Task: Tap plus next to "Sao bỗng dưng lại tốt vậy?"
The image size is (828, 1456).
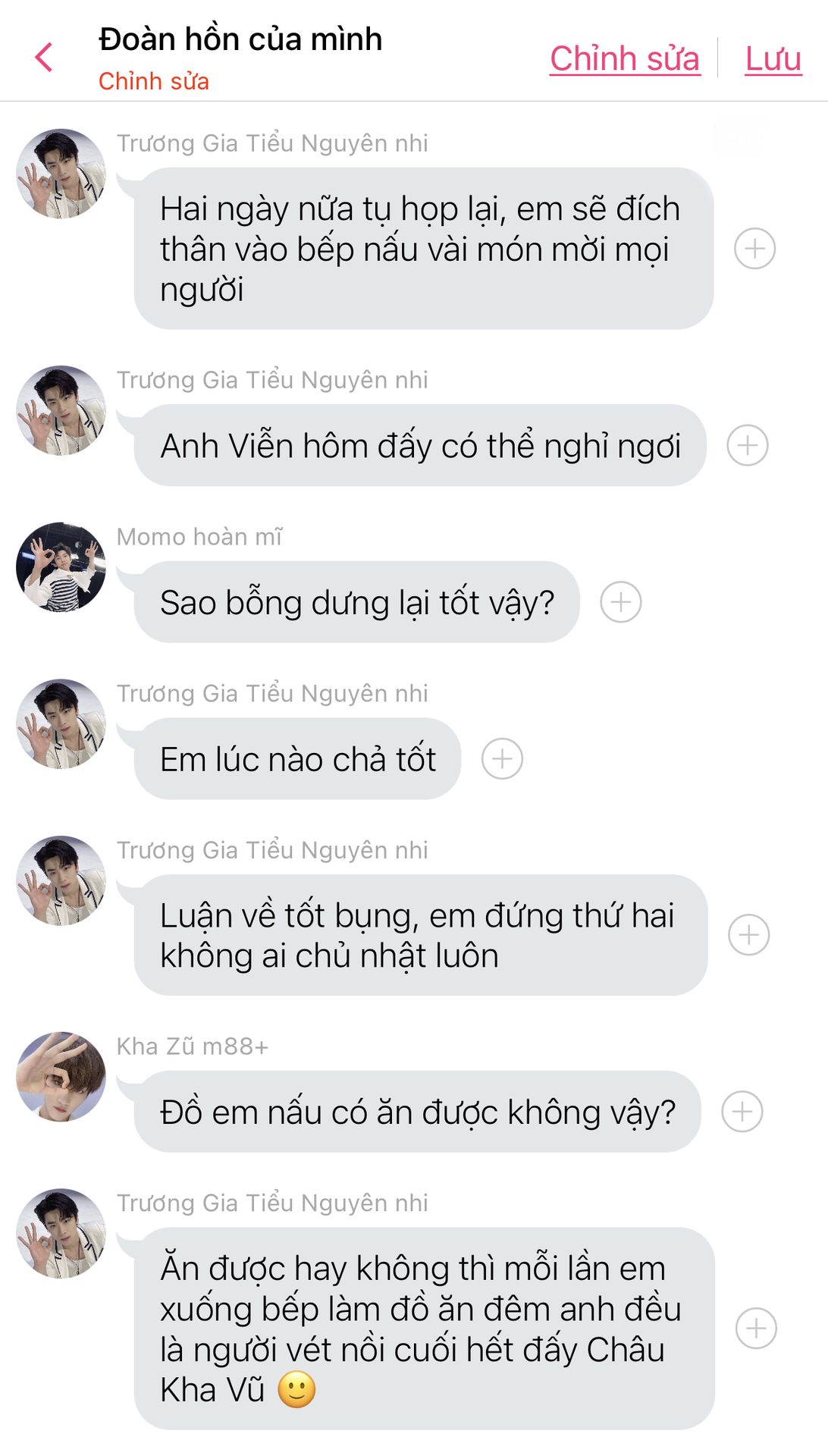Action: tap(620, 602)
